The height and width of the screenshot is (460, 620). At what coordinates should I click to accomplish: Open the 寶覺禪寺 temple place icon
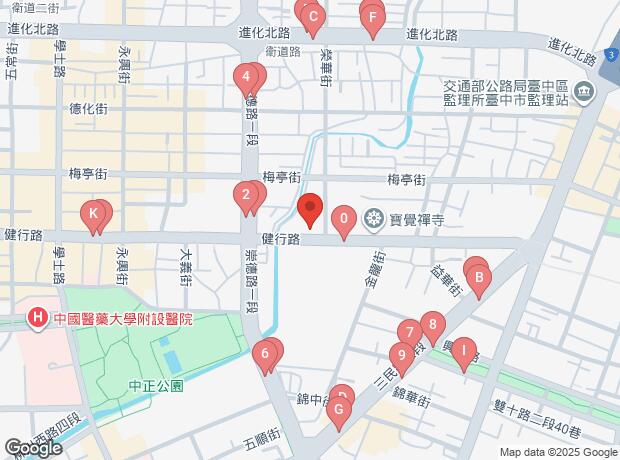374,220
